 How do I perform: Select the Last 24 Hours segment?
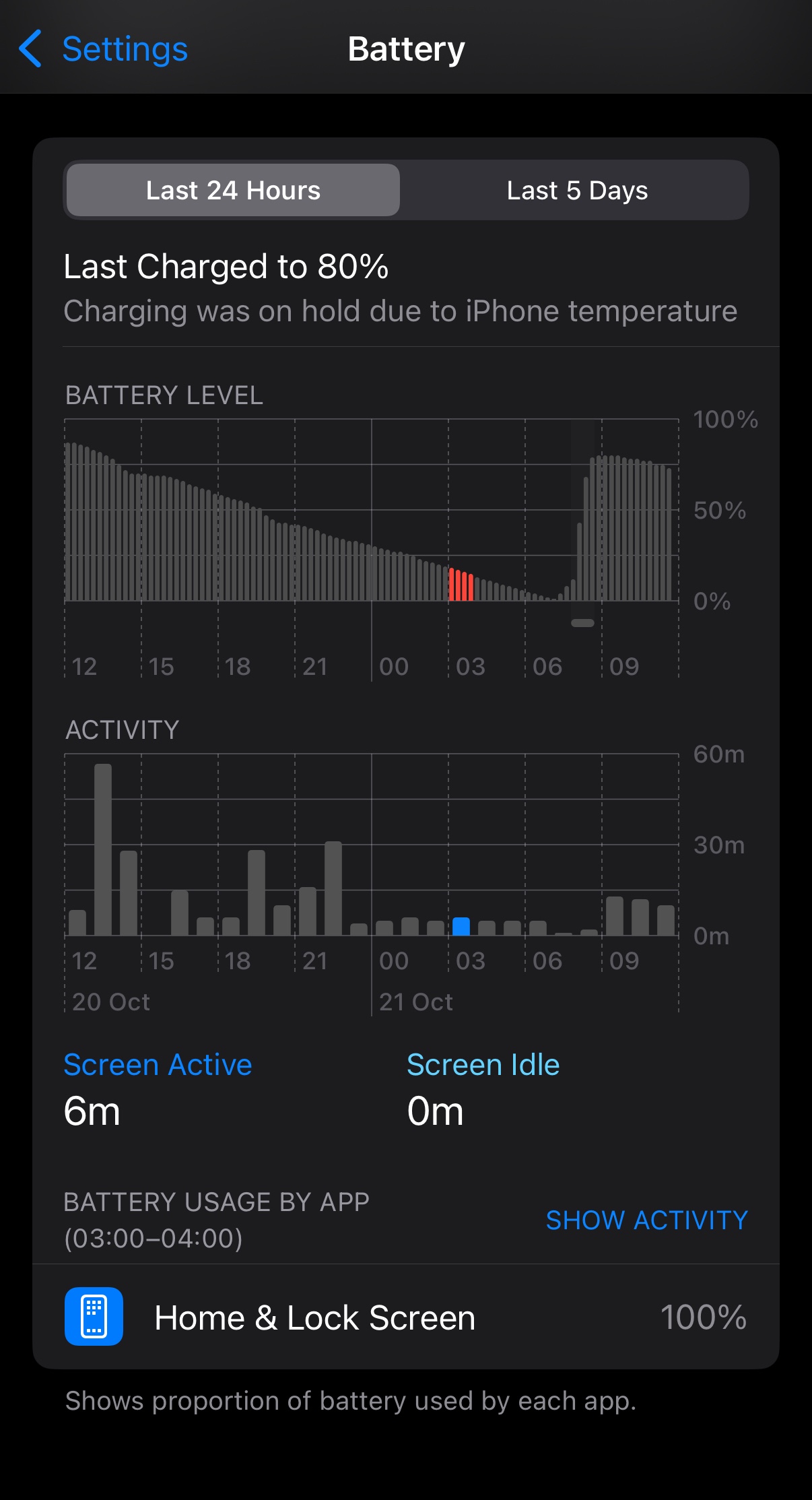point(233,191)
